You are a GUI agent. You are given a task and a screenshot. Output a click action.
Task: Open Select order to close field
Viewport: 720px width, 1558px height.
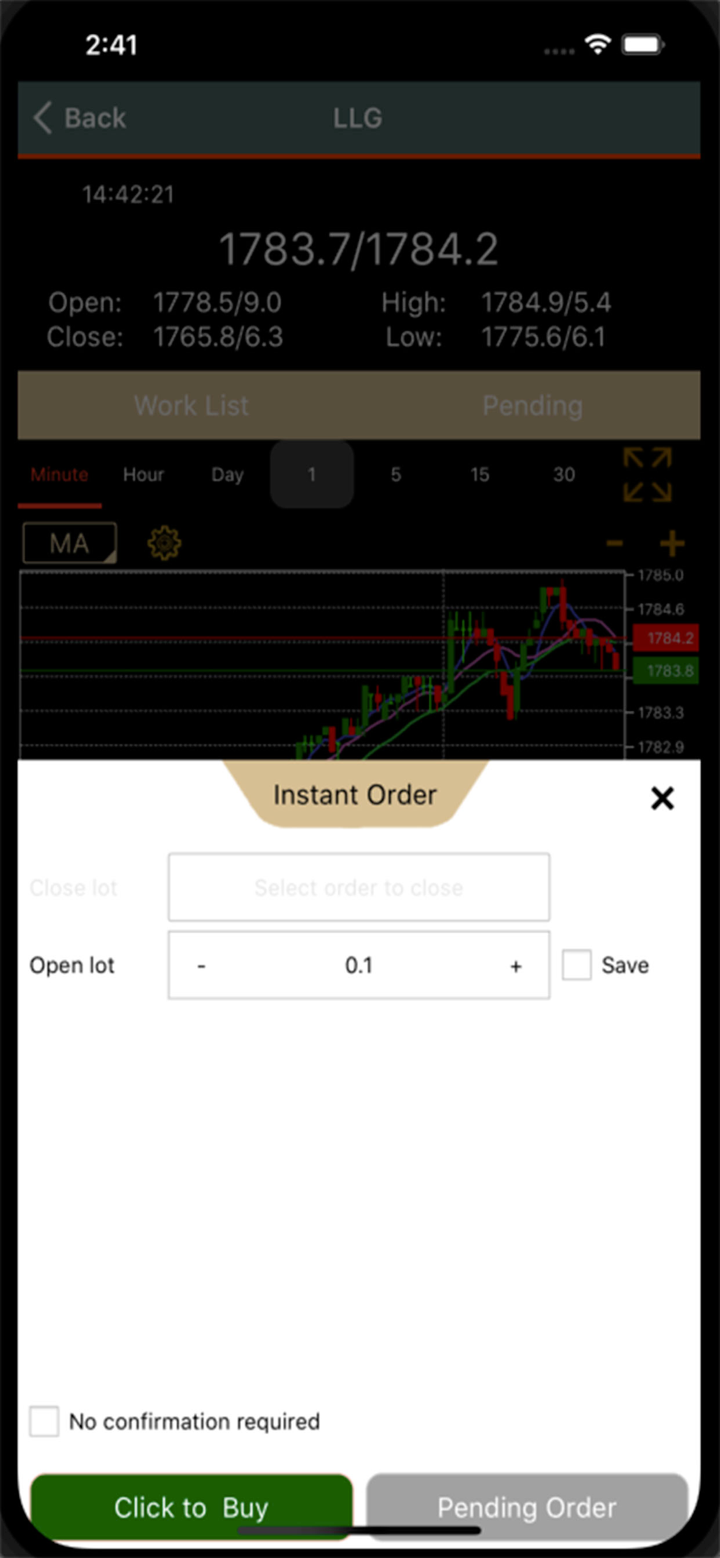pos(358,887)
